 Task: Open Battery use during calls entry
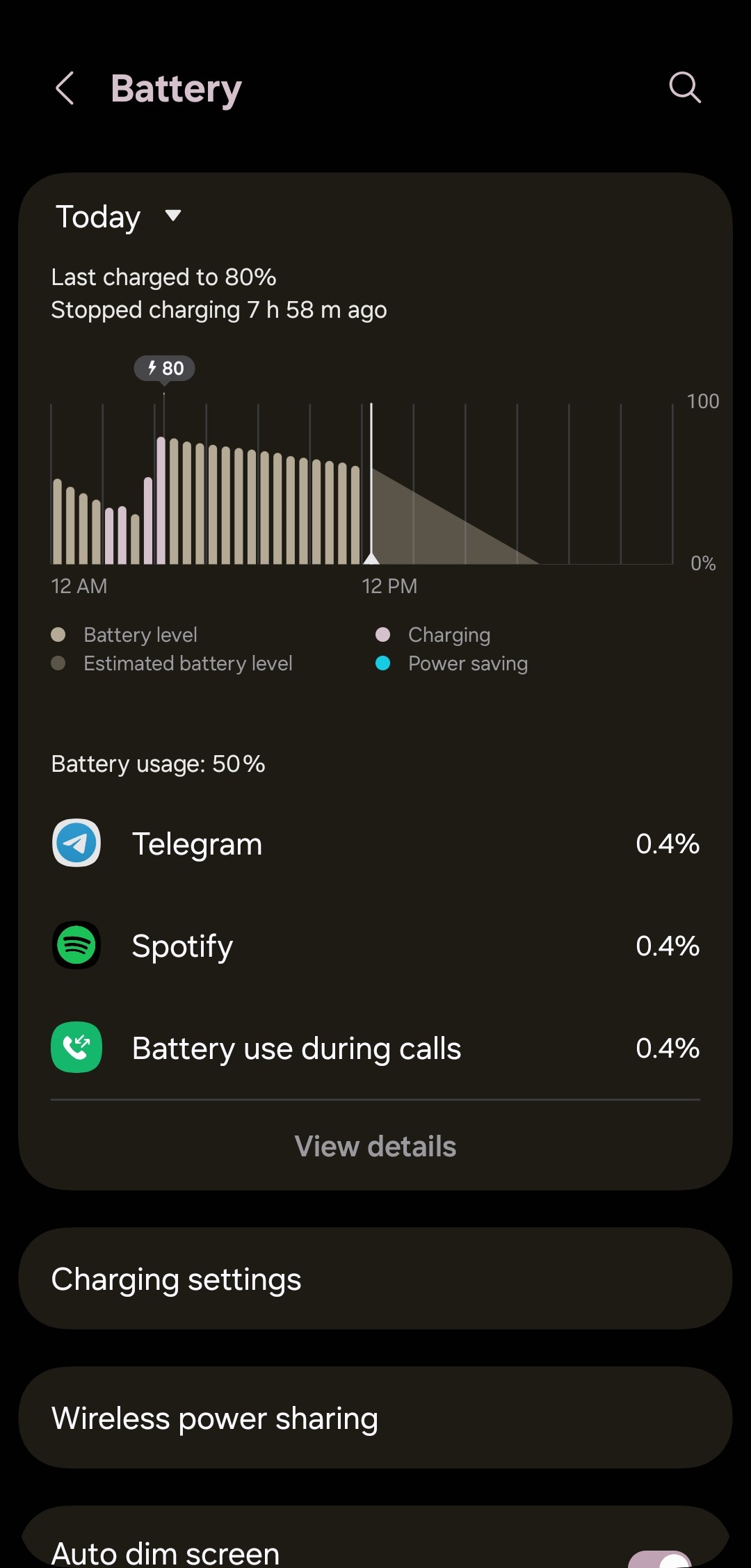(375, 1048)
